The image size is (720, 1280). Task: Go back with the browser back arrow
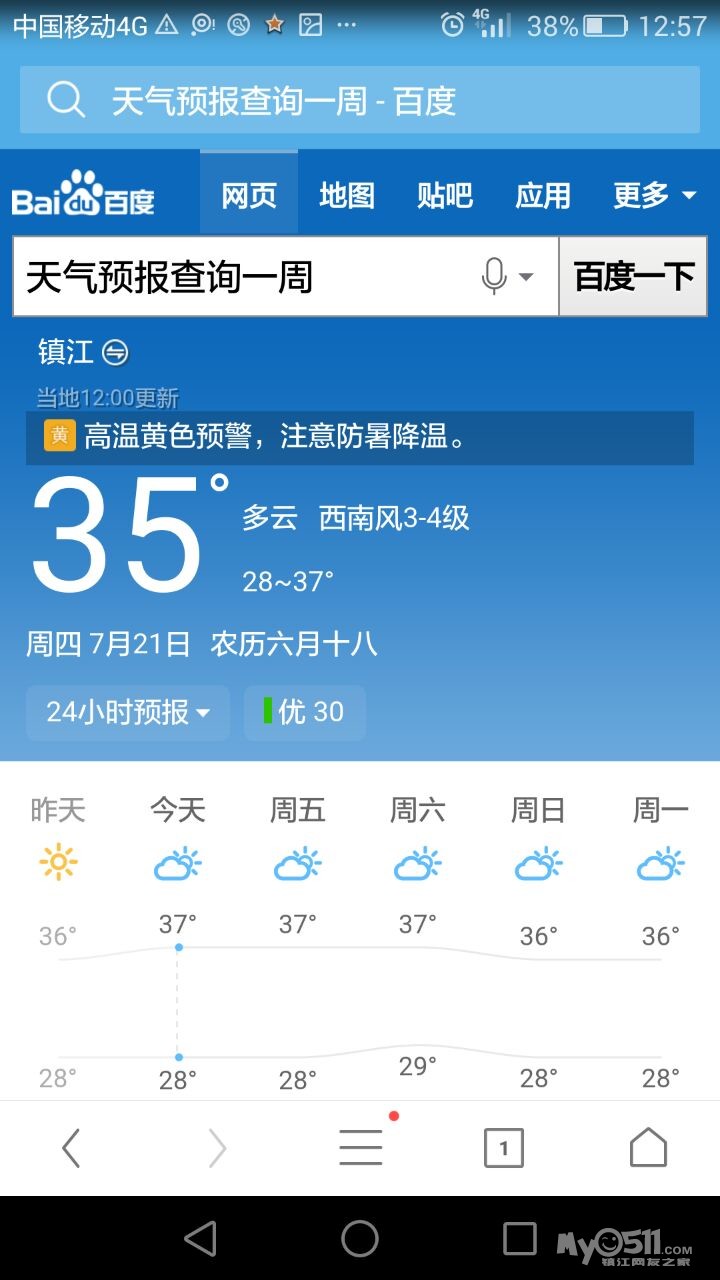[71, 1148]
